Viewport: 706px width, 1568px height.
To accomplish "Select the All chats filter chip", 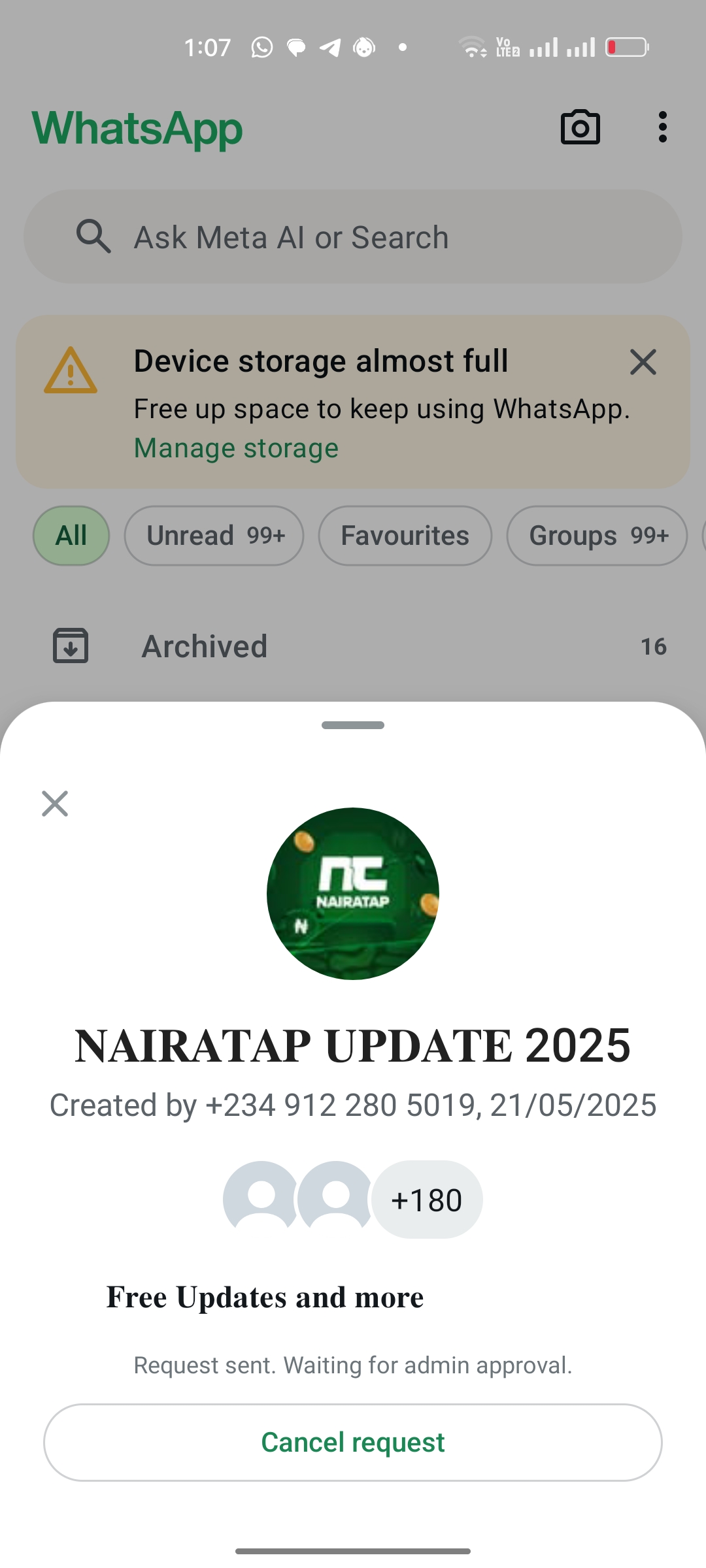I will coord(71,536).
